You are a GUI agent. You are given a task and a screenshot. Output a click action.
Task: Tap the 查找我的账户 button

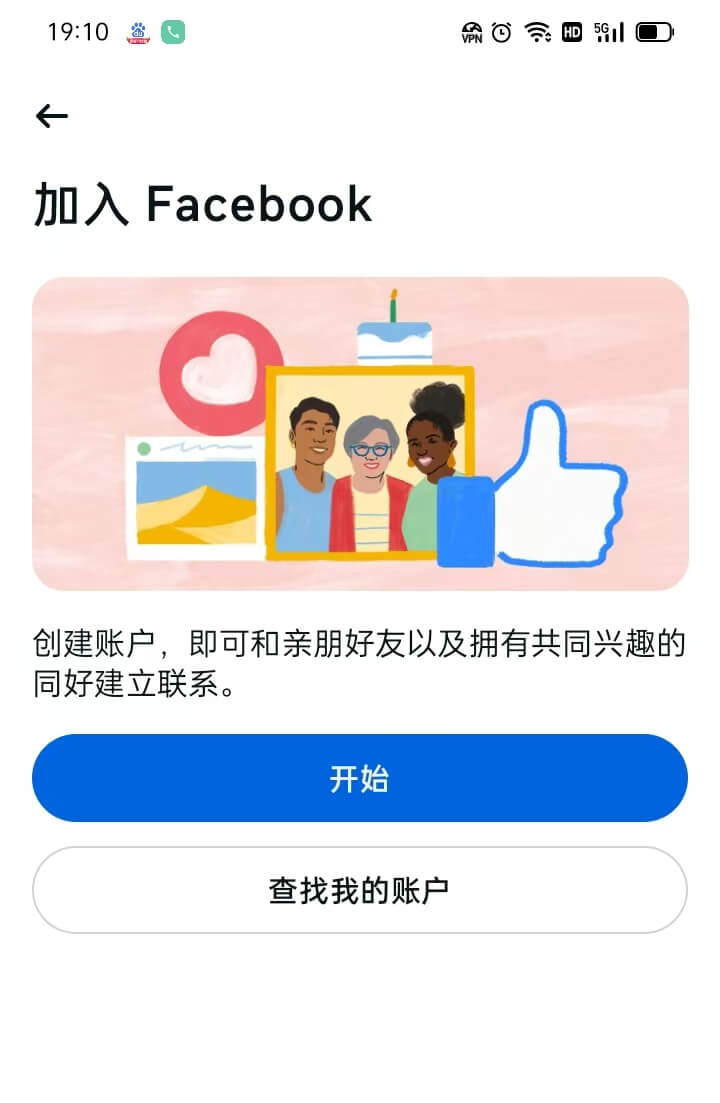tap(360, 889)
